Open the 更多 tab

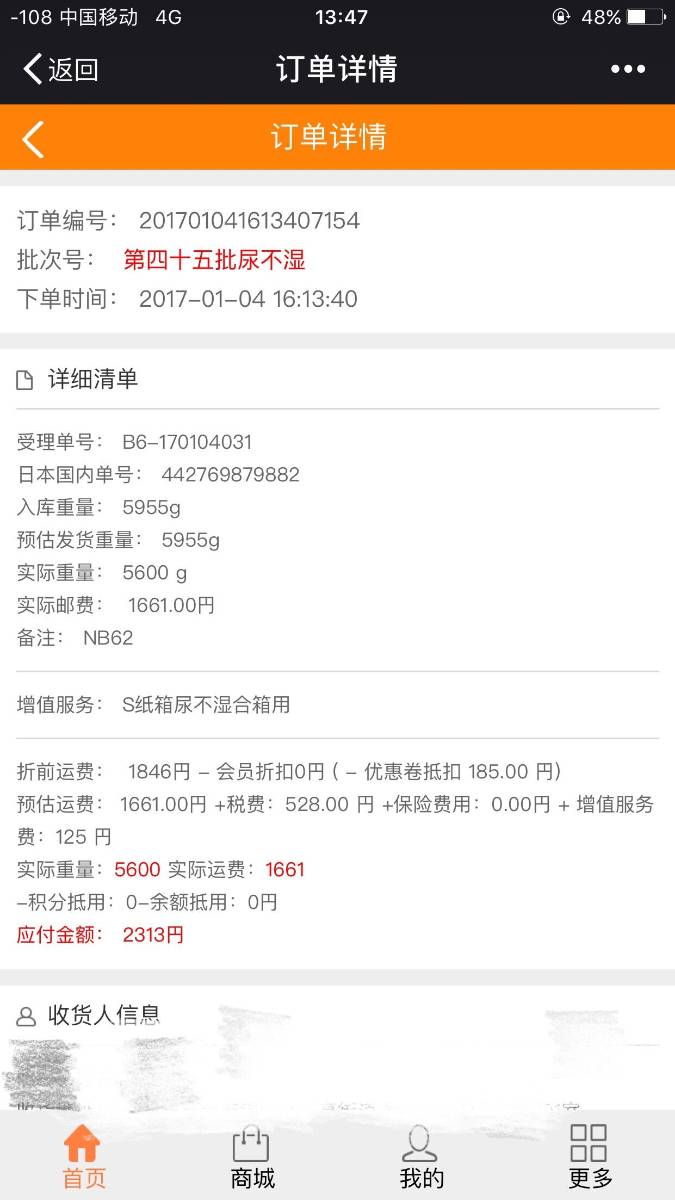(x=589, y=1157)
